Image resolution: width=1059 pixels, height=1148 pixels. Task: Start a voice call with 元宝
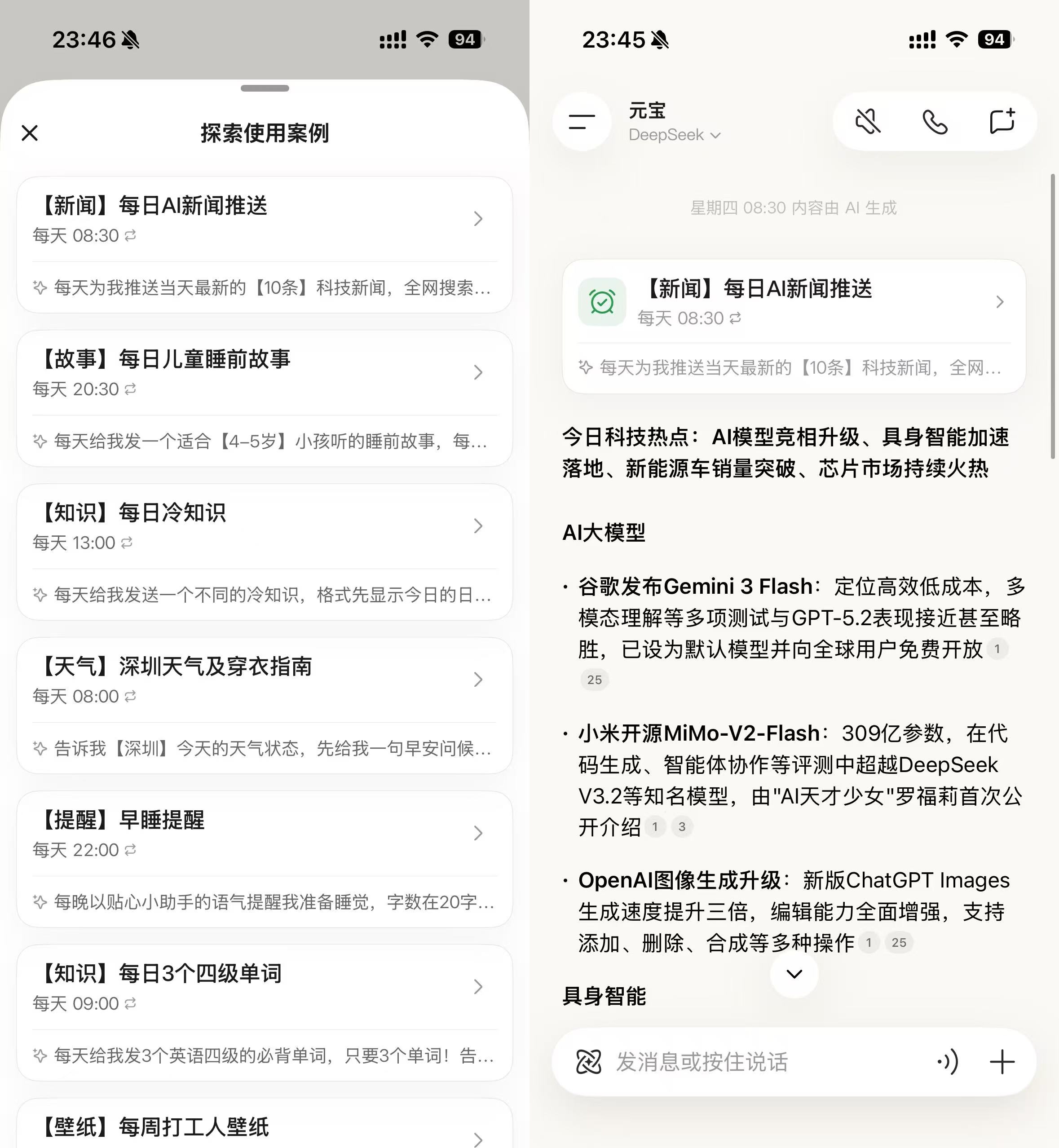(x=935, y=122)
